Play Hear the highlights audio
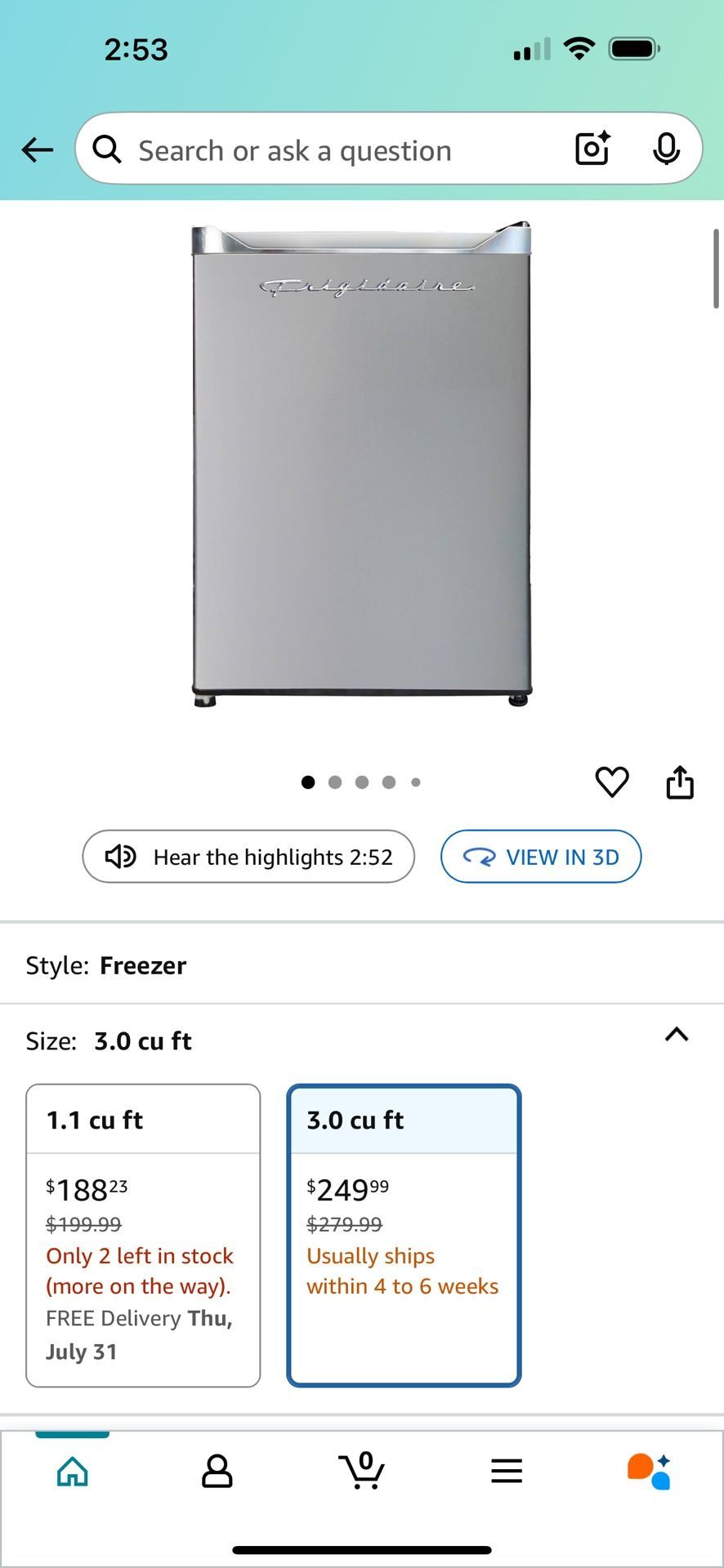Screen dimensions: 724x1568 (248, 857)
